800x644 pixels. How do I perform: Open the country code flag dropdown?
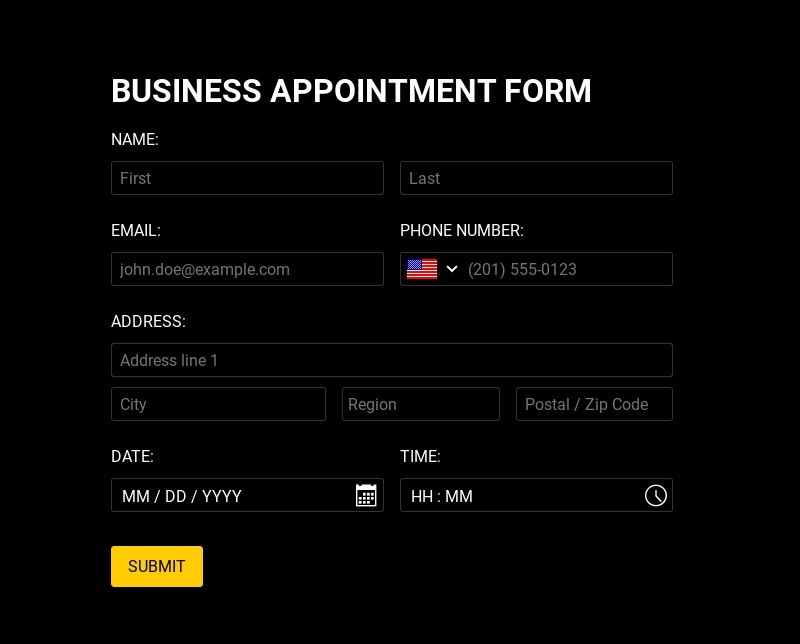pos(432,269)
